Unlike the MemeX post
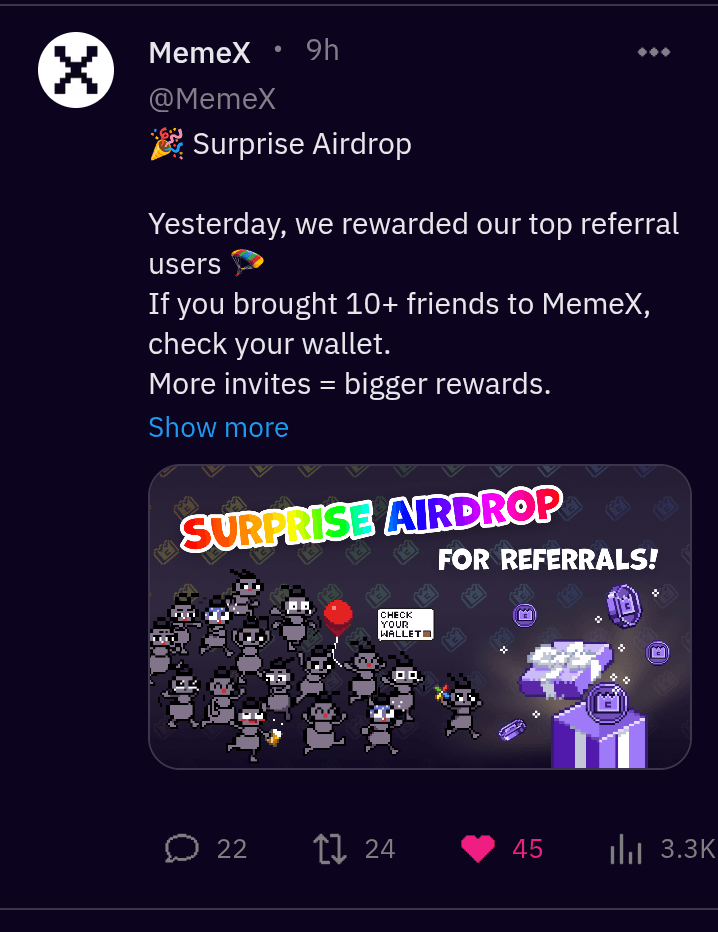Image resolution: width=718 pixels, height=932 pixels. pos(478,849)
